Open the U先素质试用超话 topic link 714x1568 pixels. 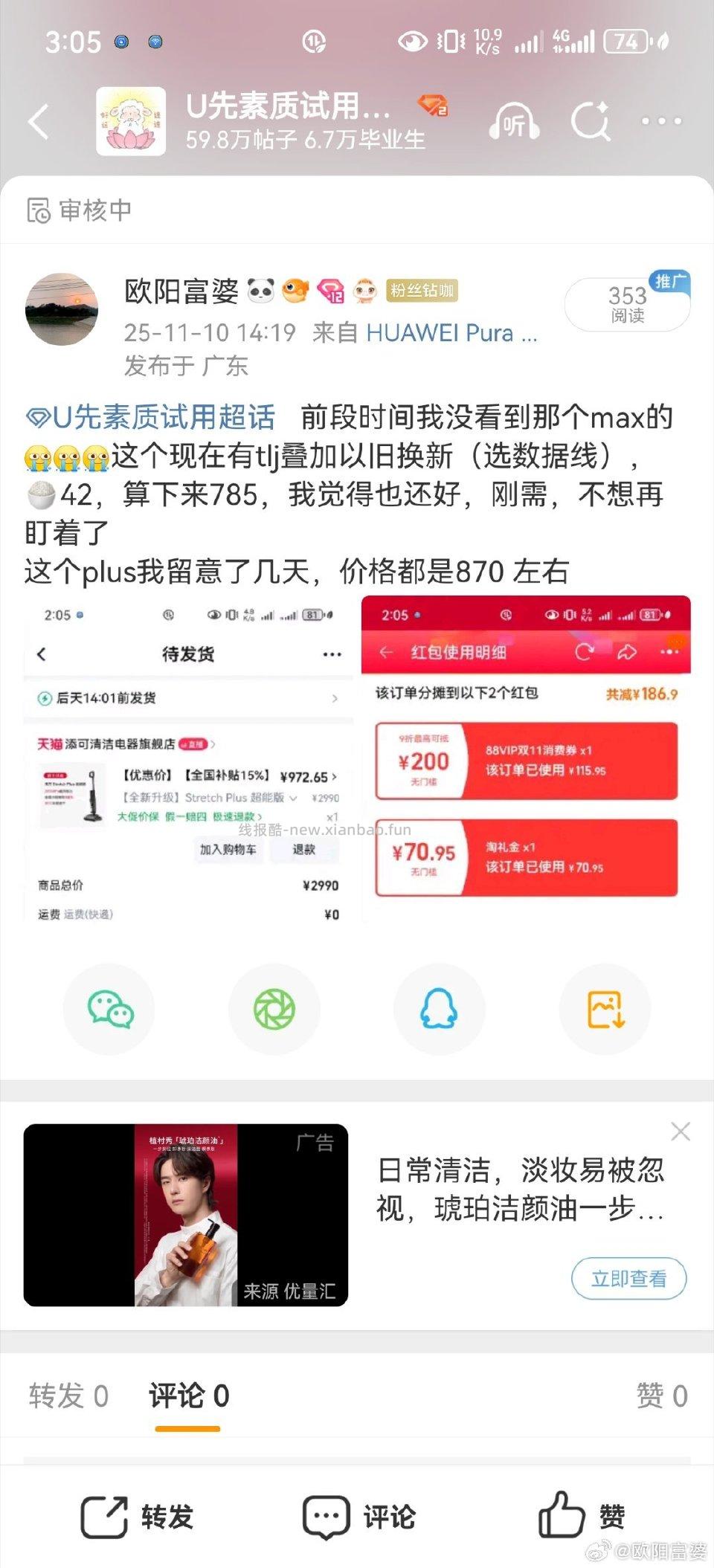(147, 419)
